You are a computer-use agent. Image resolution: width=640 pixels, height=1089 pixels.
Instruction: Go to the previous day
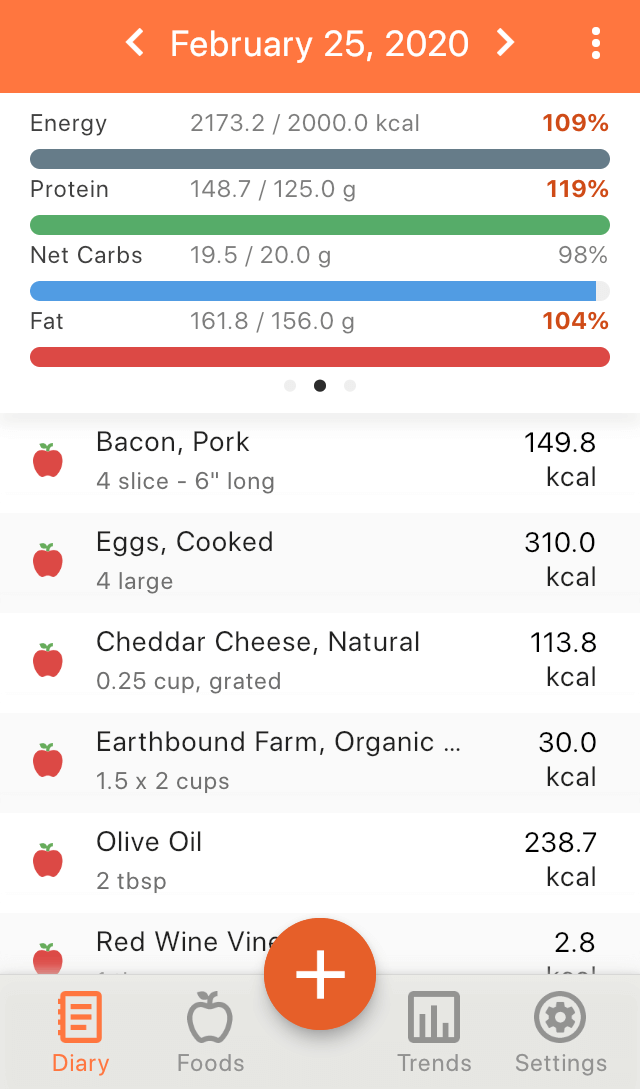[135, 43]
